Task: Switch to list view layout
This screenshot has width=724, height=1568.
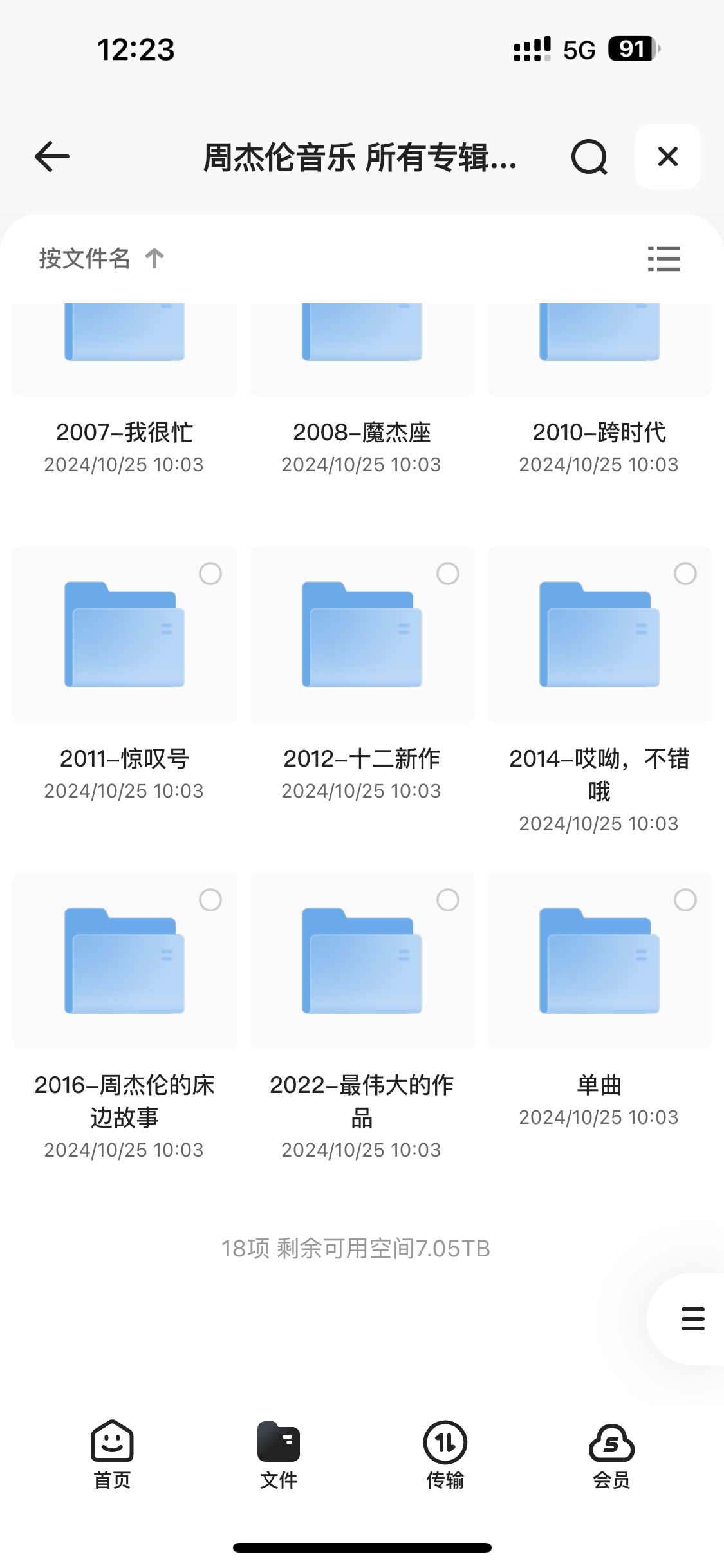Action: coord(664,259)
